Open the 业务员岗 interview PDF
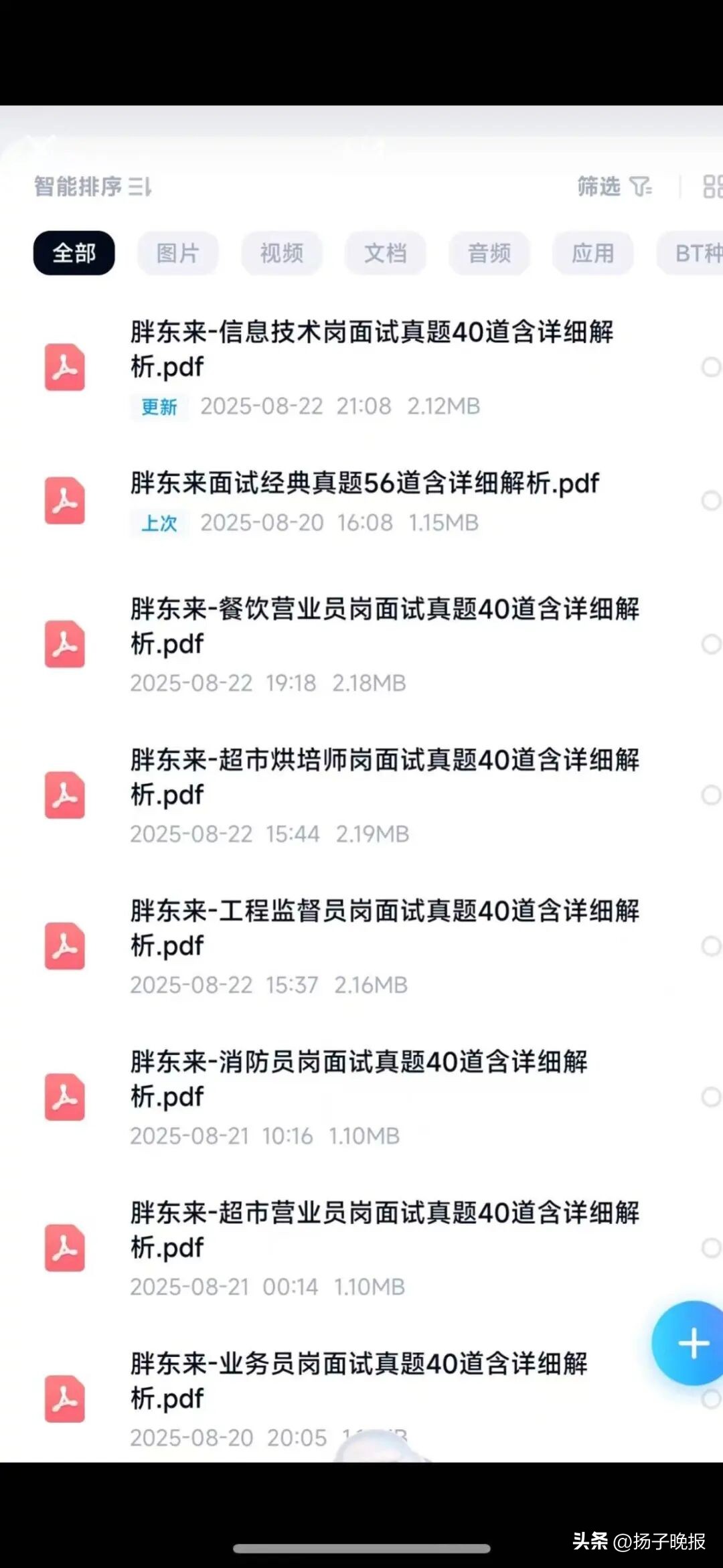The image size is (723, 1568). (359, 1381)
